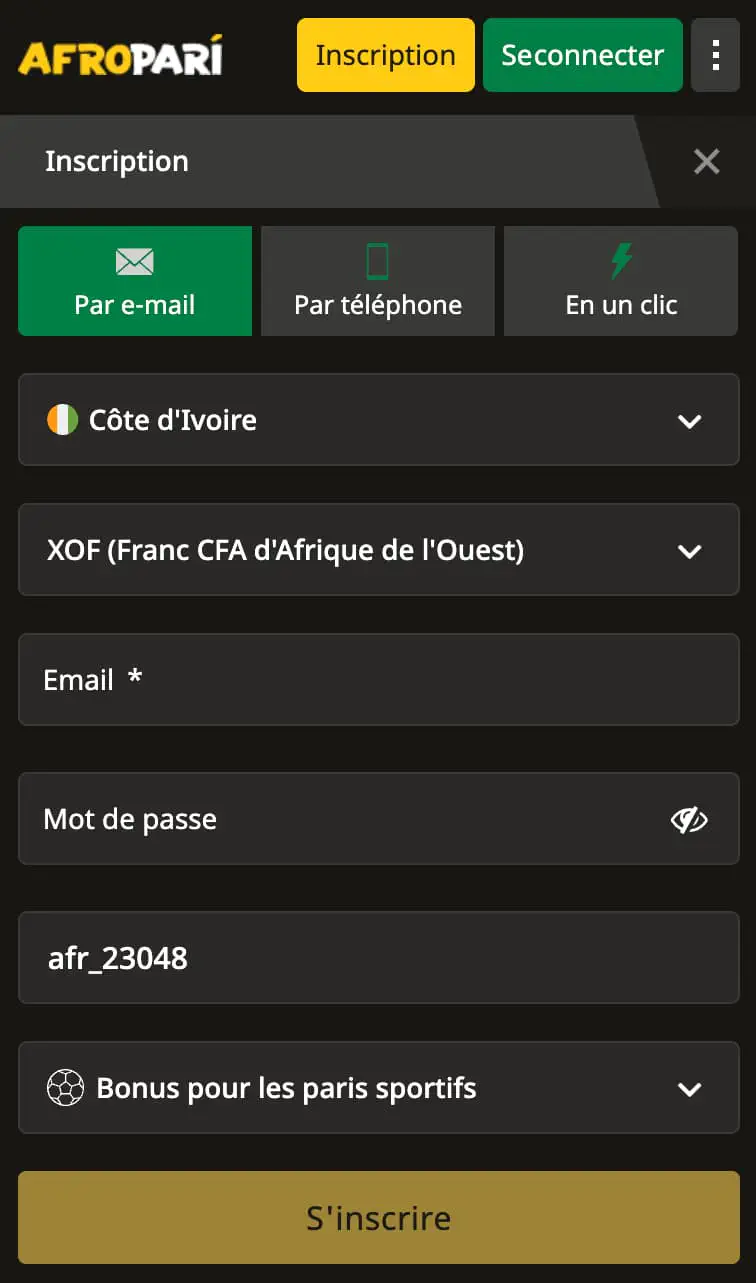Switch to En un clic registration

point(621,281)
